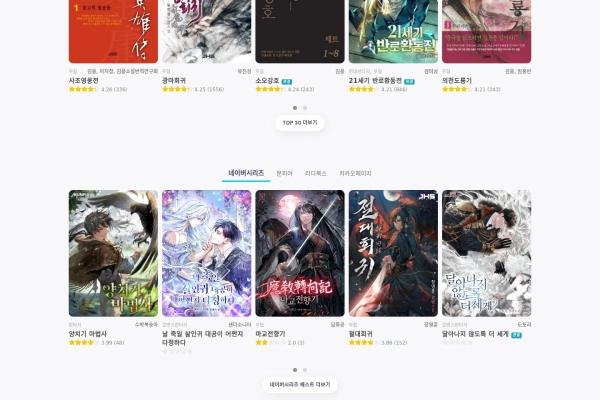Screen dimensions: 600x400
Task: Open the novel 양치기 마법사
Action: tap(113, 253)
